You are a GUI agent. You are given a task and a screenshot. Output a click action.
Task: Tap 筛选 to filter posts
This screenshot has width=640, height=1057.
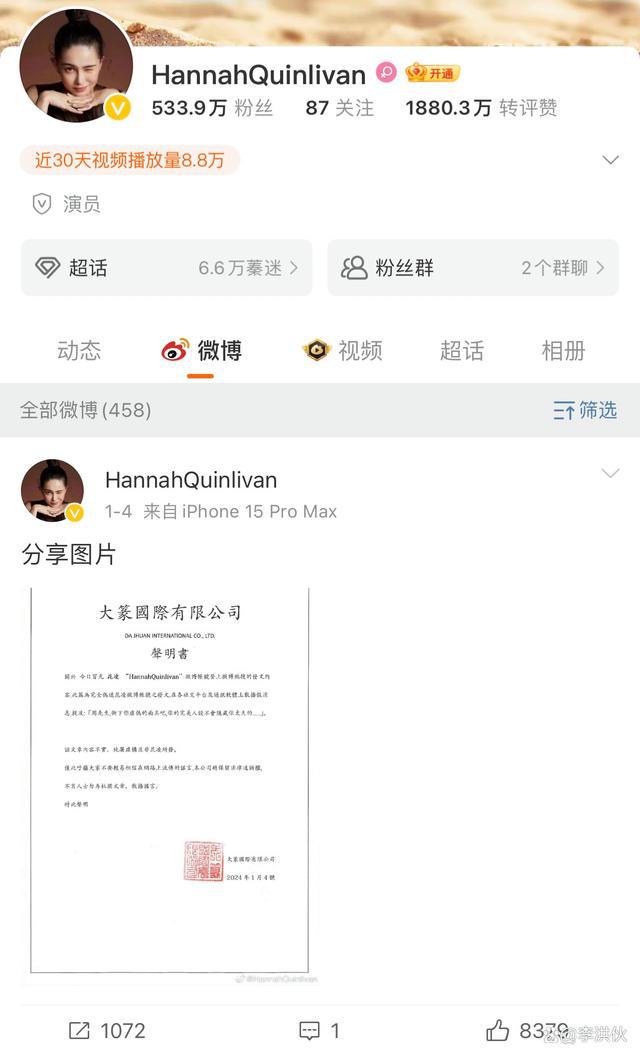coord(585,410)
